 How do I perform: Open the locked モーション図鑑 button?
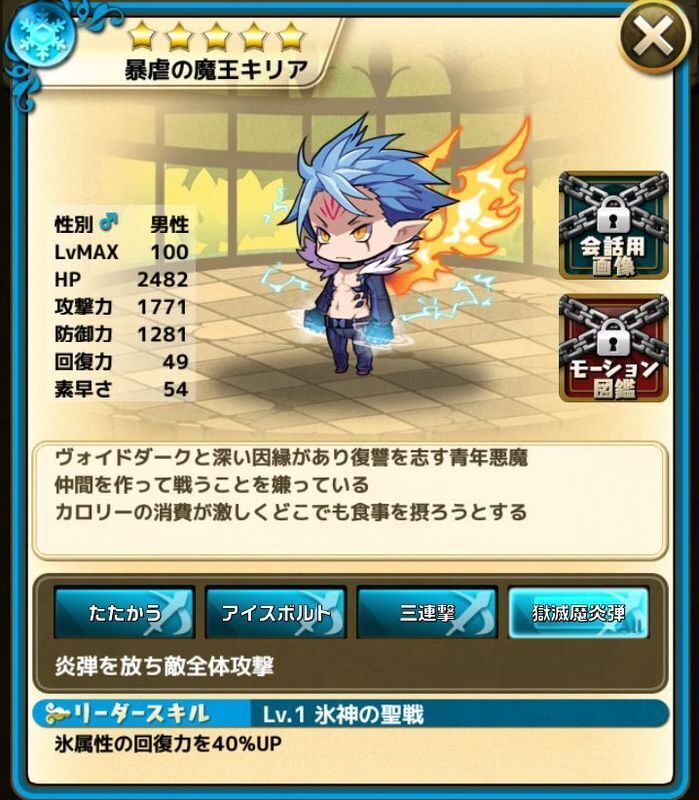[613, 348]
